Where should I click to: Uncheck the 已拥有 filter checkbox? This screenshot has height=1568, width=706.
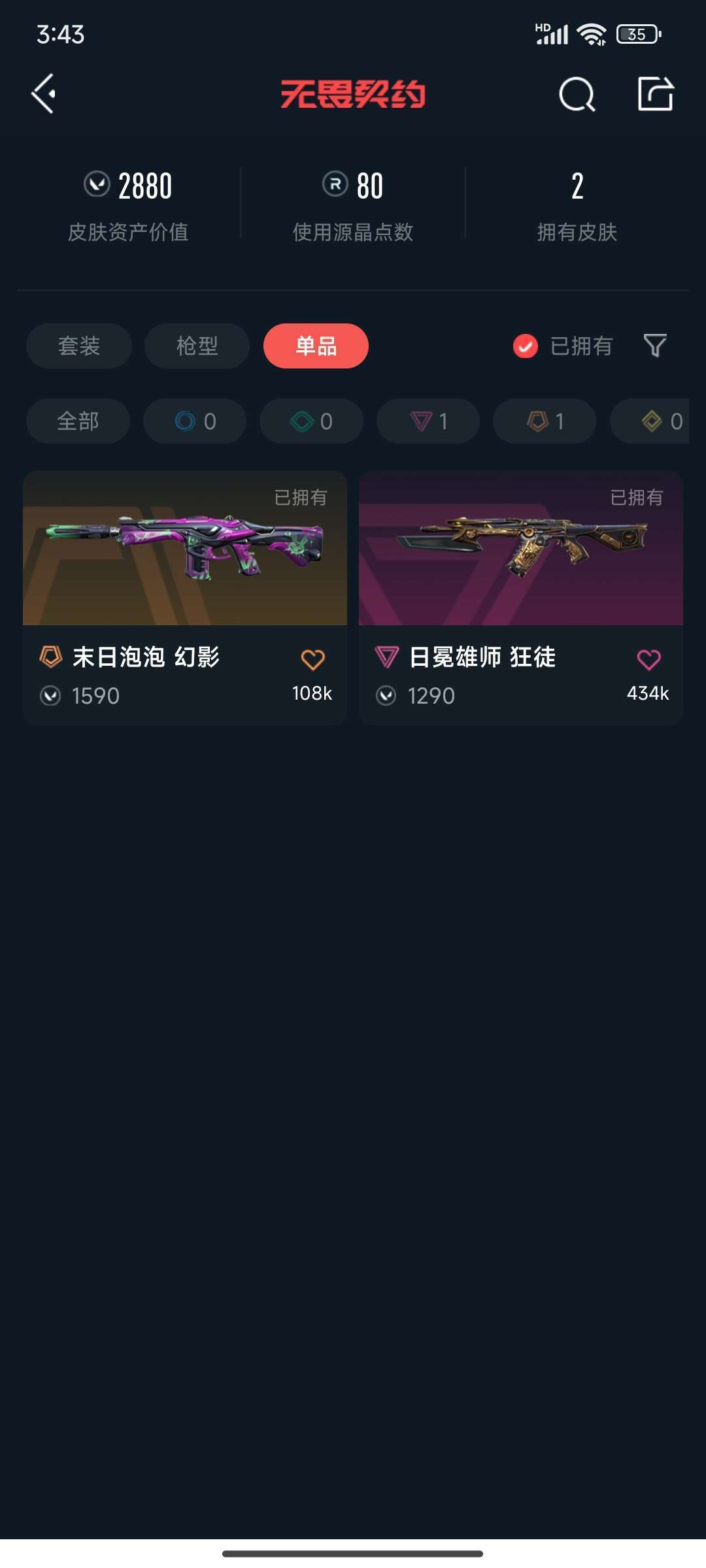click(526, 346)
